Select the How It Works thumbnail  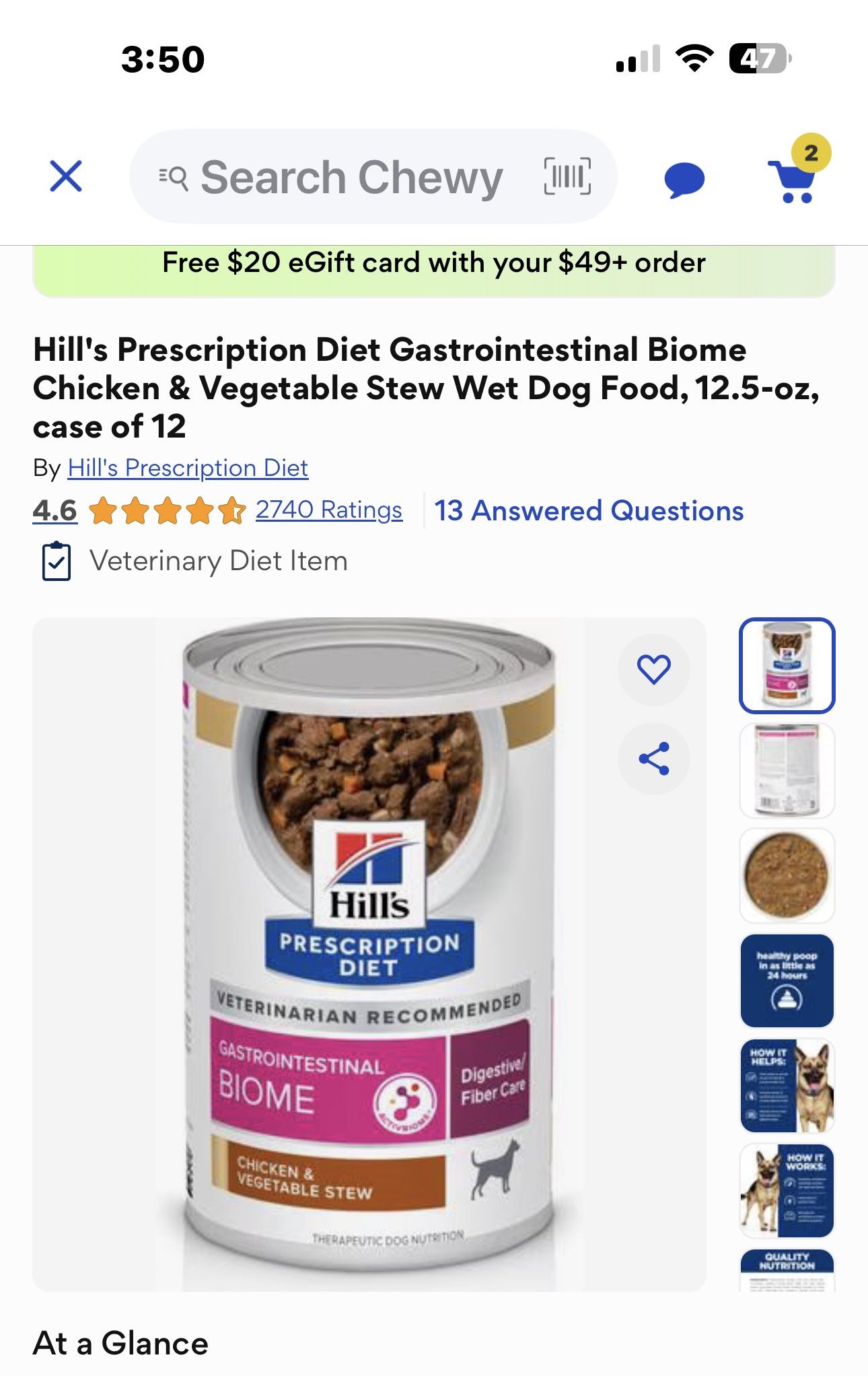coord(787,1190)
